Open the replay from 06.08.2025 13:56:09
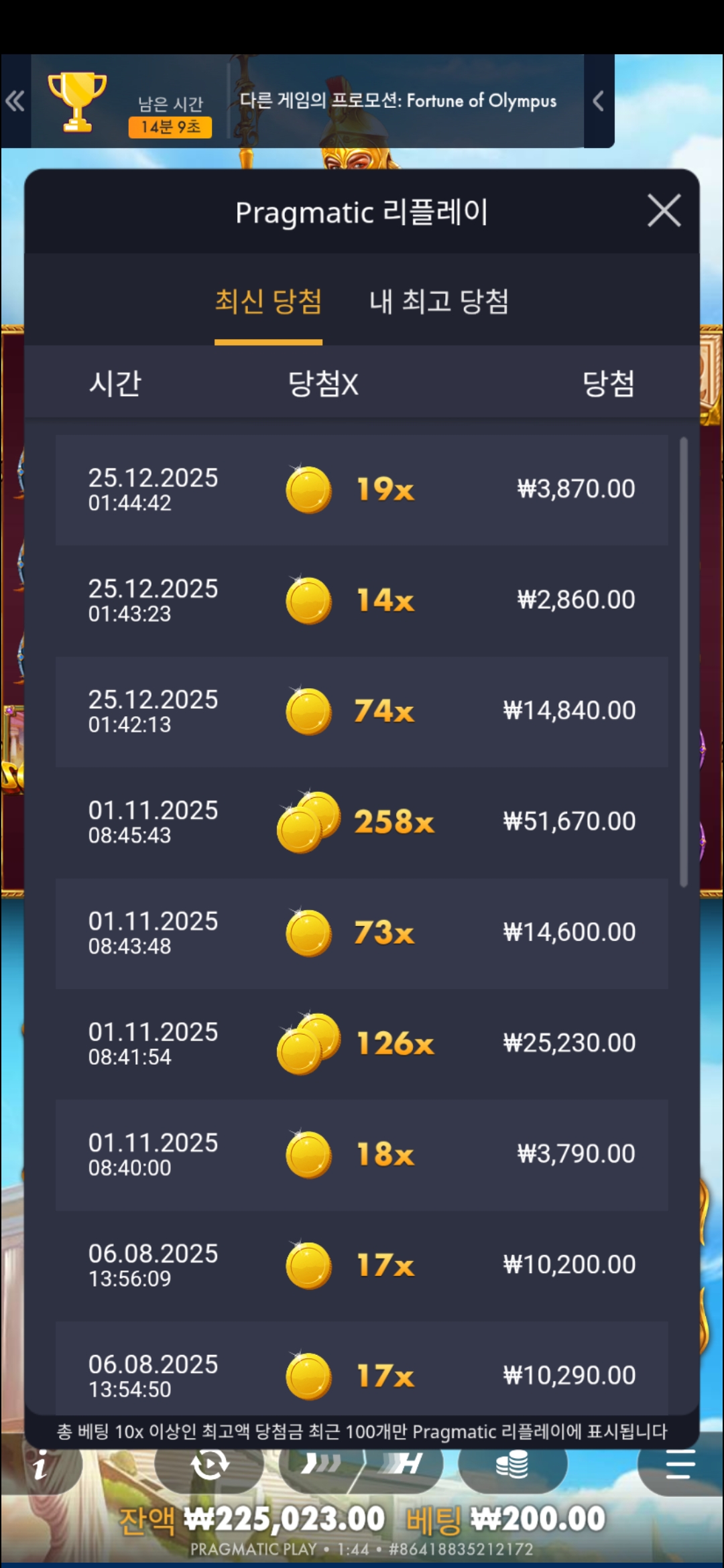Screen dimensions: 724x1568 tap(362, 1265)
